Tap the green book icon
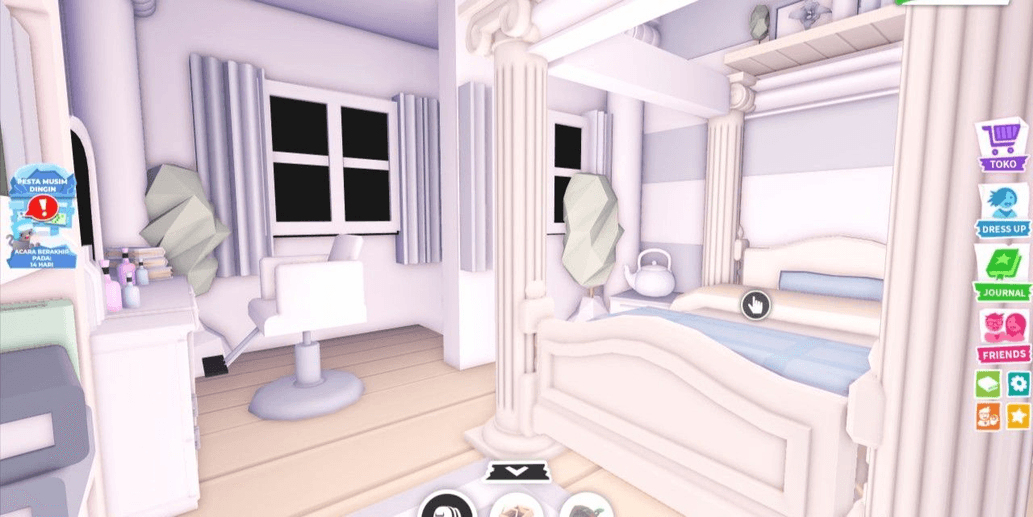Screen dimensions: 1033x517 (988, 384)
